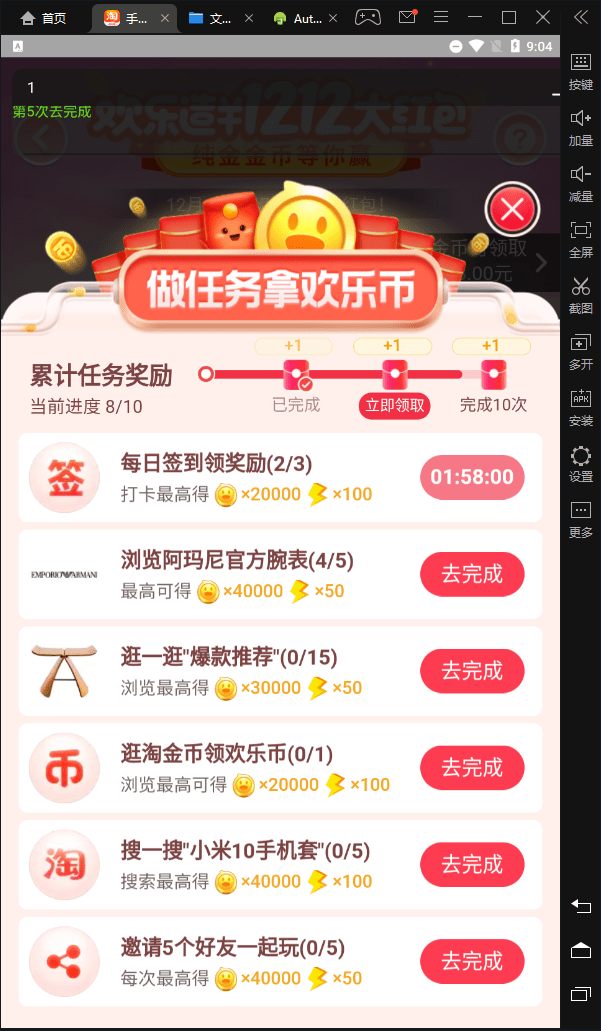Decrease volume with 减量 button
This screenshot has height=1031, width=601.
[x=581, y=183]
